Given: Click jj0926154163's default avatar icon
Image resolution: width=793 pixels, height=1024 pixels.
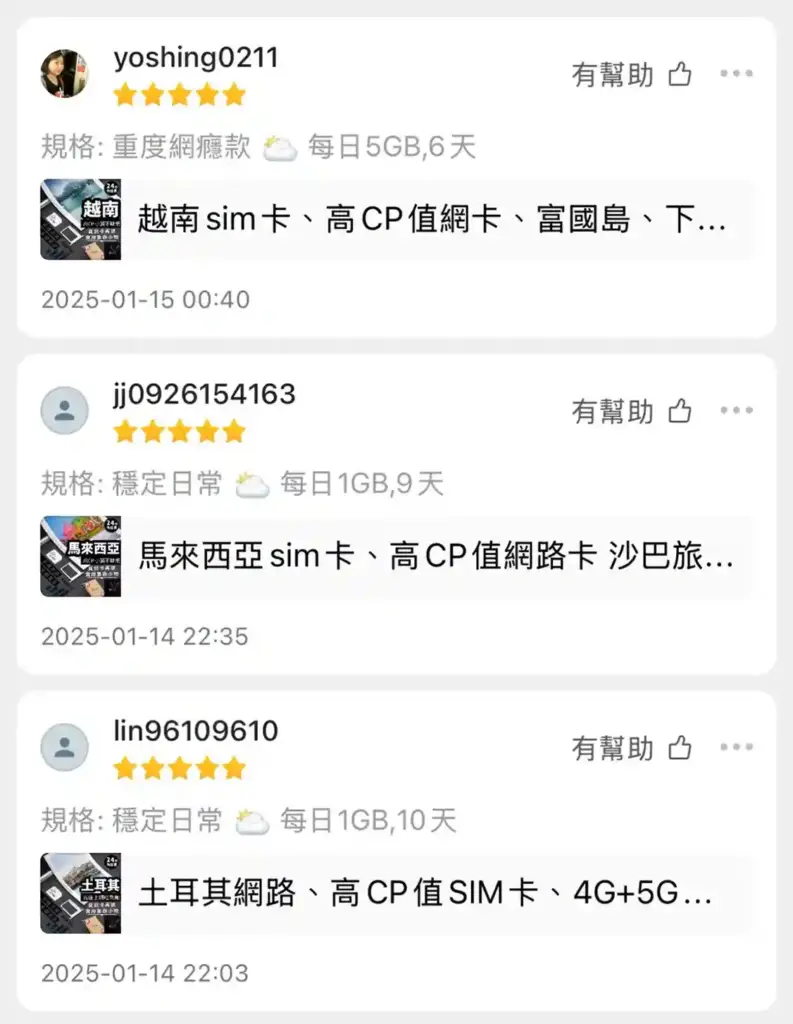Looking at the screenshot, I should tap(64, 411).
